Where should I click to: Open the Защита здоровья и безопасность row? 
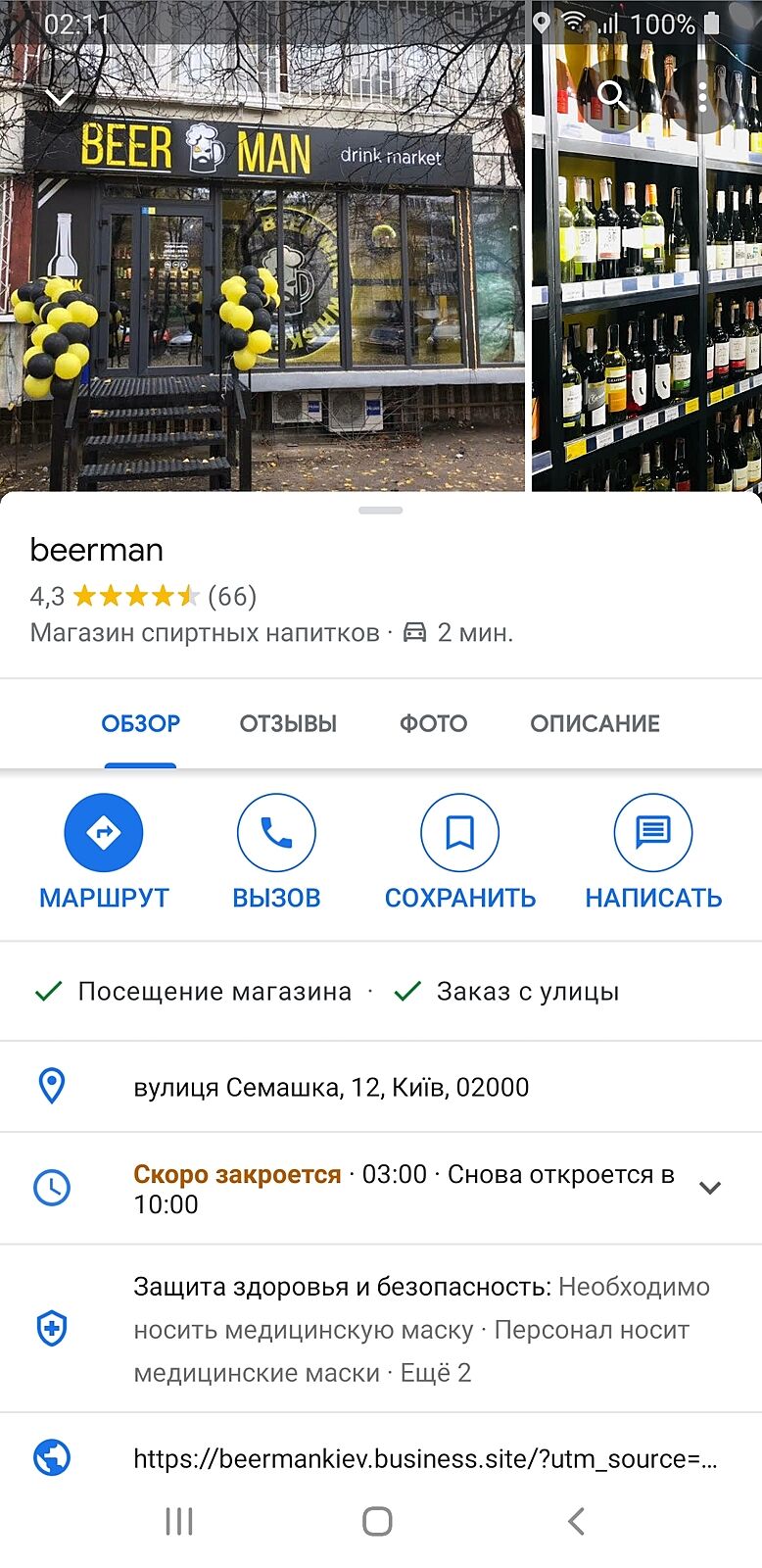point(421,1329)
